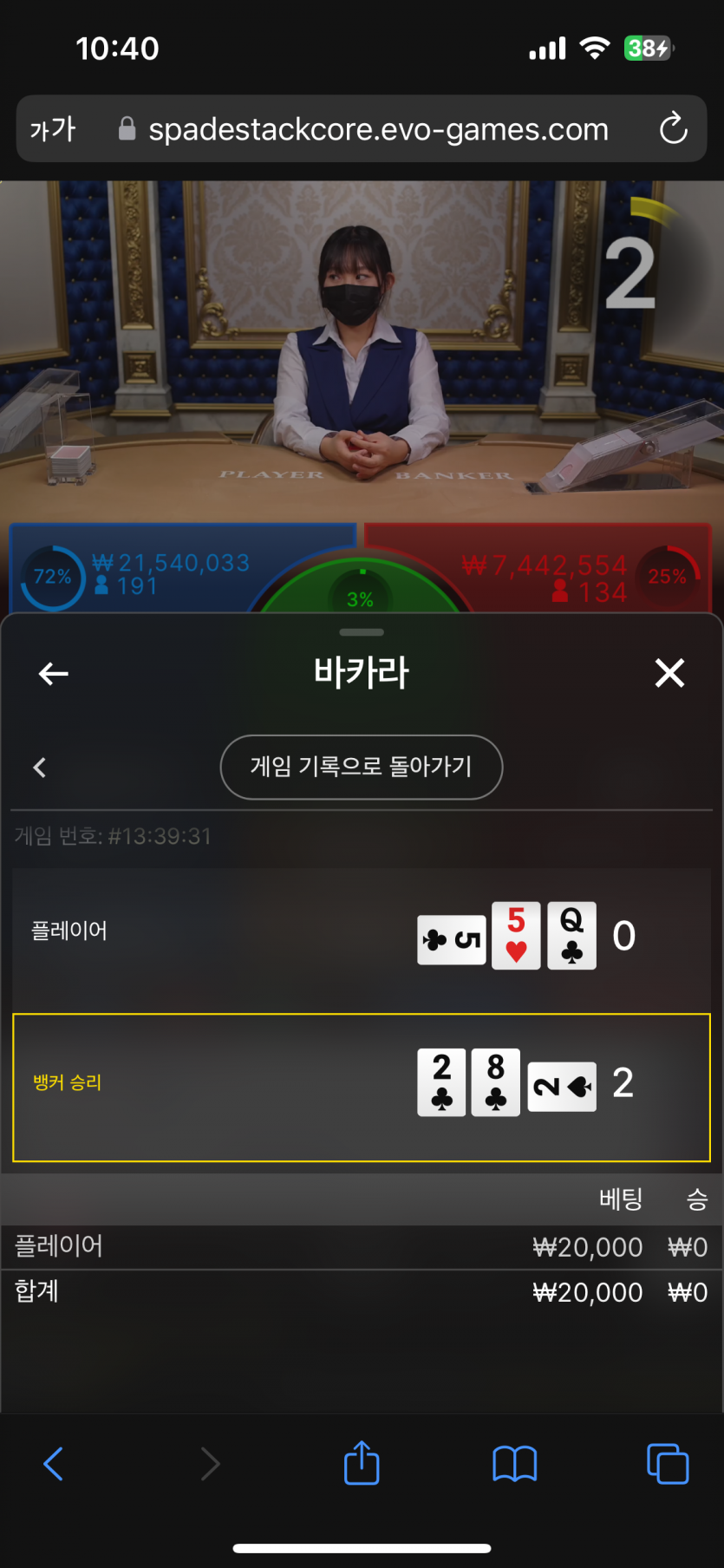
Task: Open Safari bookmarks
Action: click(514, 1464)
